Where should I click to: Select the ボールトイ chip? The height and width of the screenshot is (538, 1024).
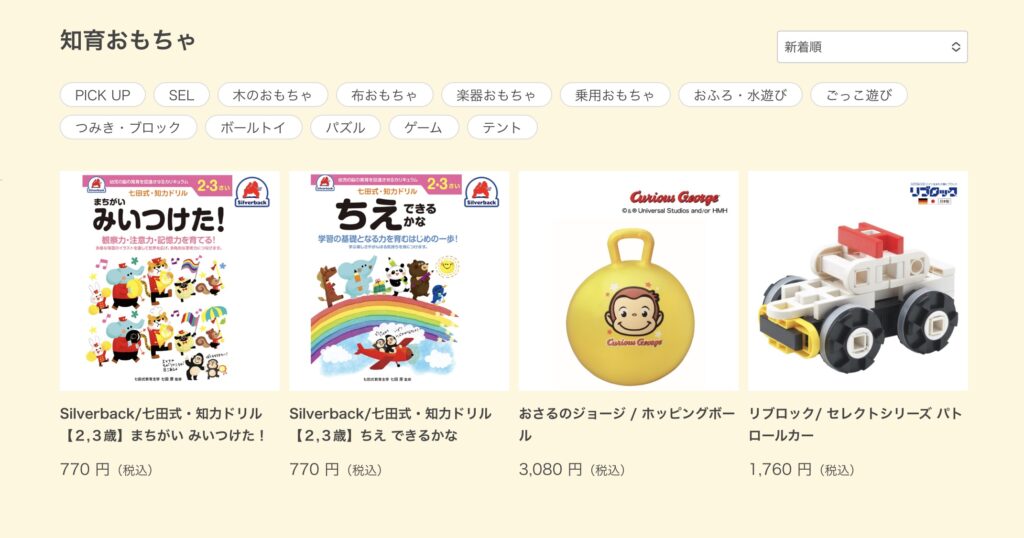point(253,127)
